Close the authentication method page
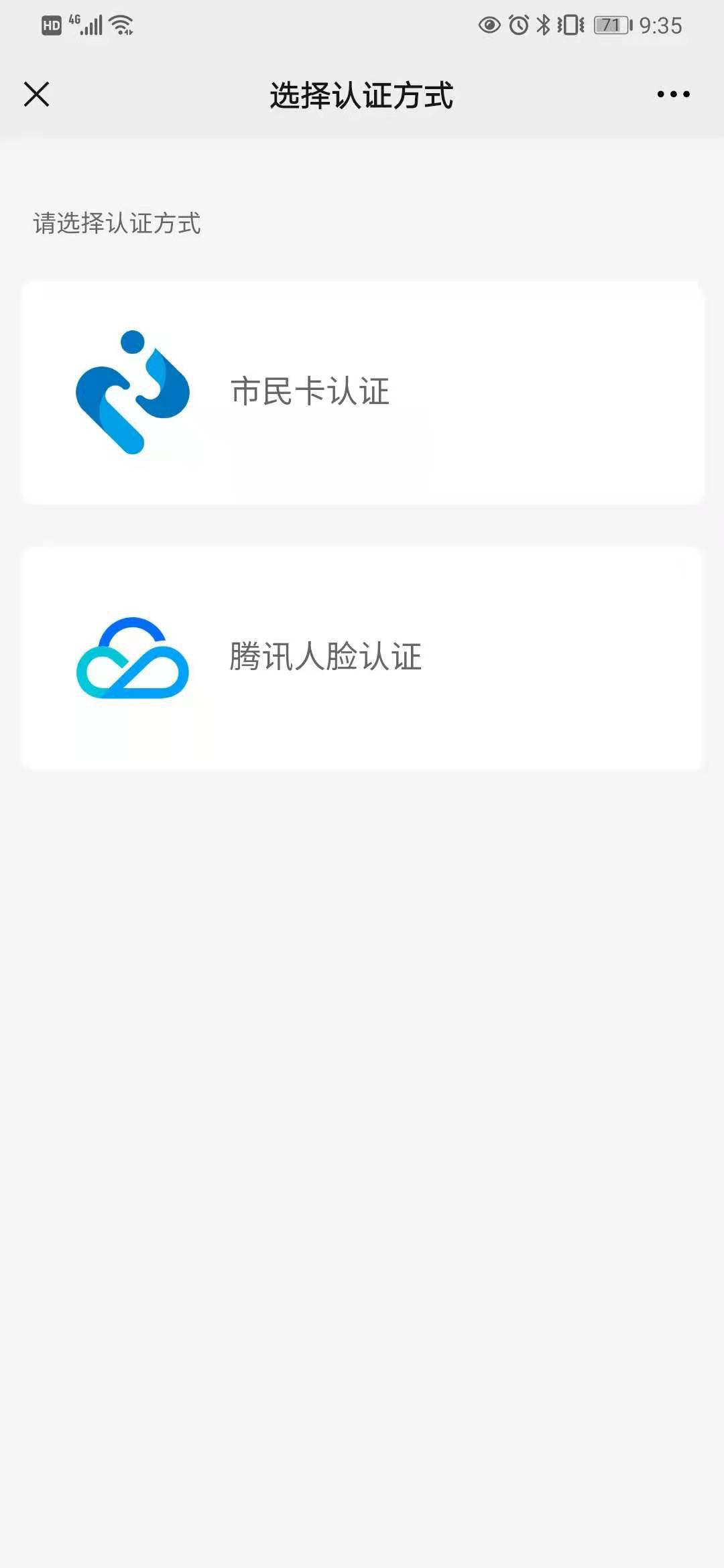This screenshot has height=1568, width=724. pyautogui.click(x=37, y=94)
